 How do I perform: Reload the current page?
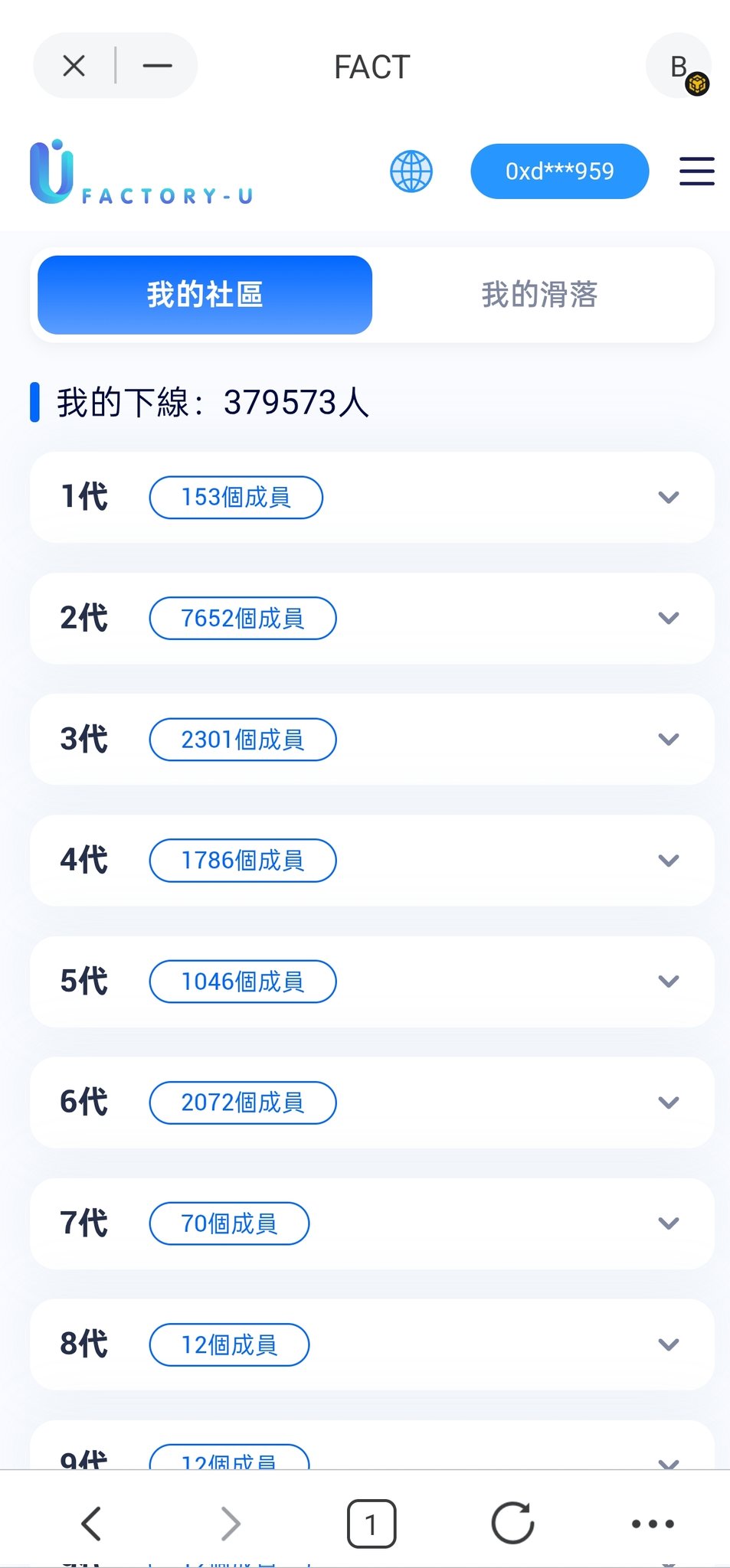(512, 1524)
